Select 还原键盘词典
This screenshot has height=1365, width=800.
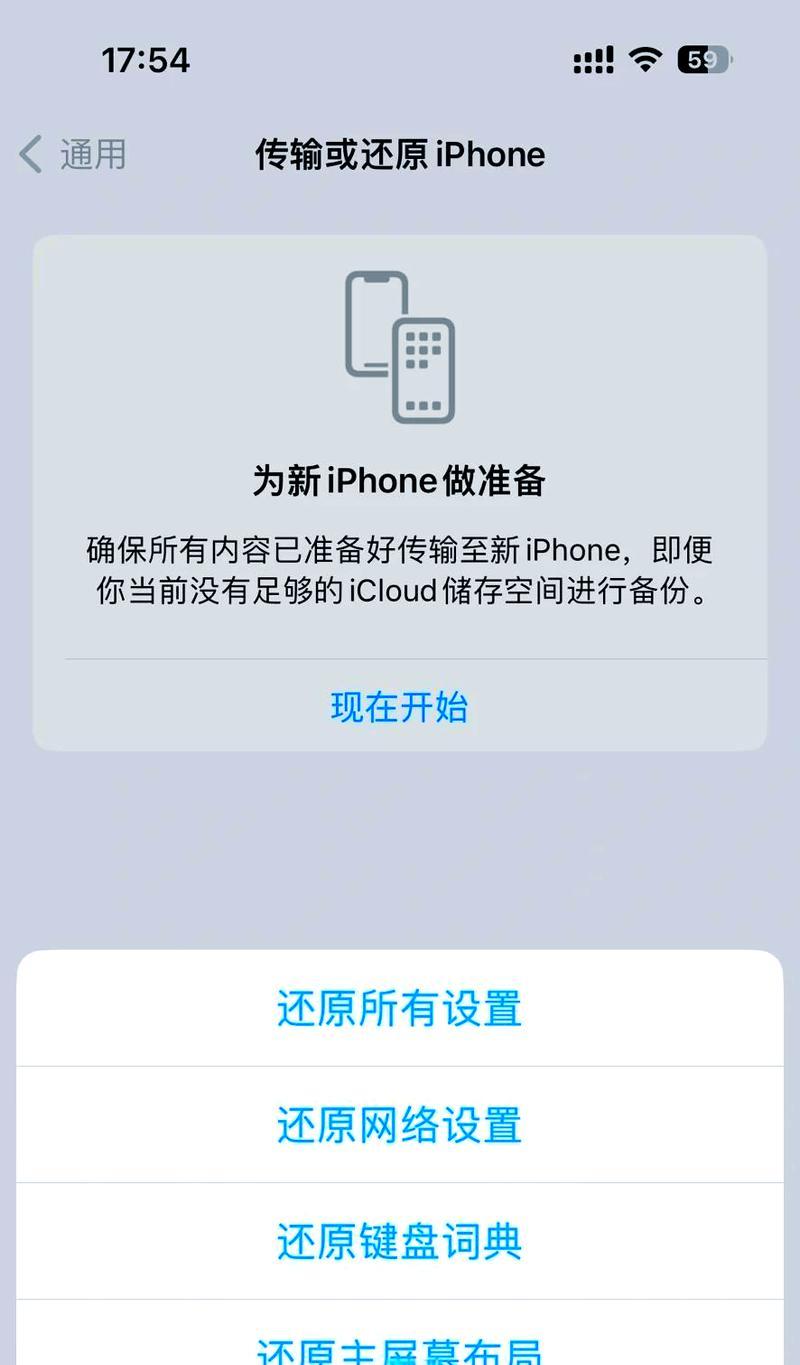coord(399,1241)
